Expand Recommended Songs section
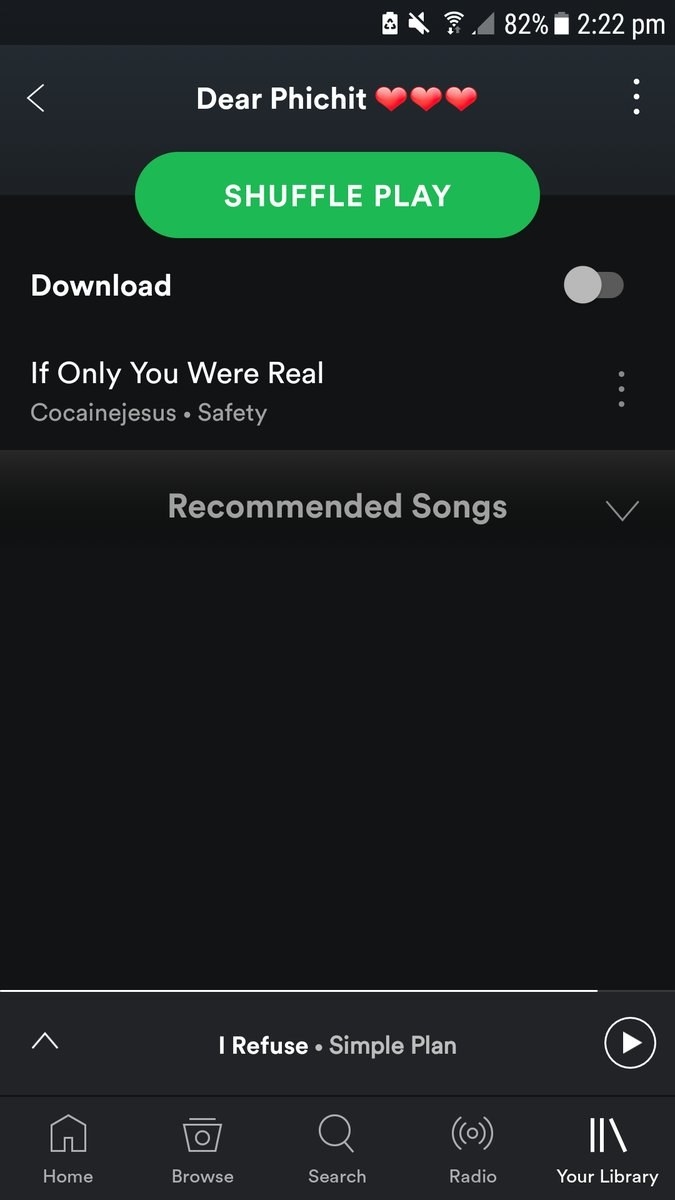Screen dimensions: 675x1200 pos(622,510)
